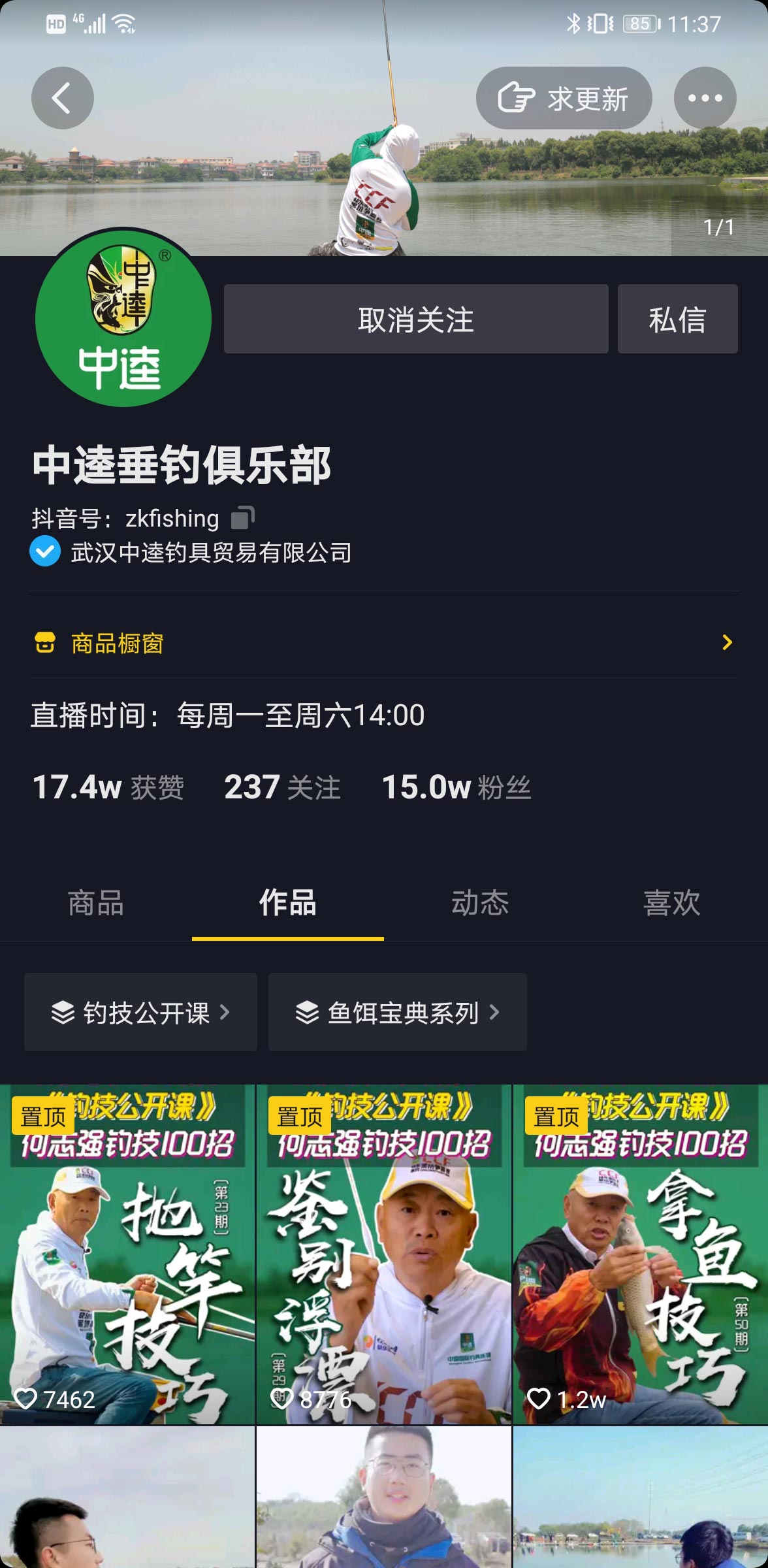Play the pinned video 拿鱼技巧

[641, 1254]
